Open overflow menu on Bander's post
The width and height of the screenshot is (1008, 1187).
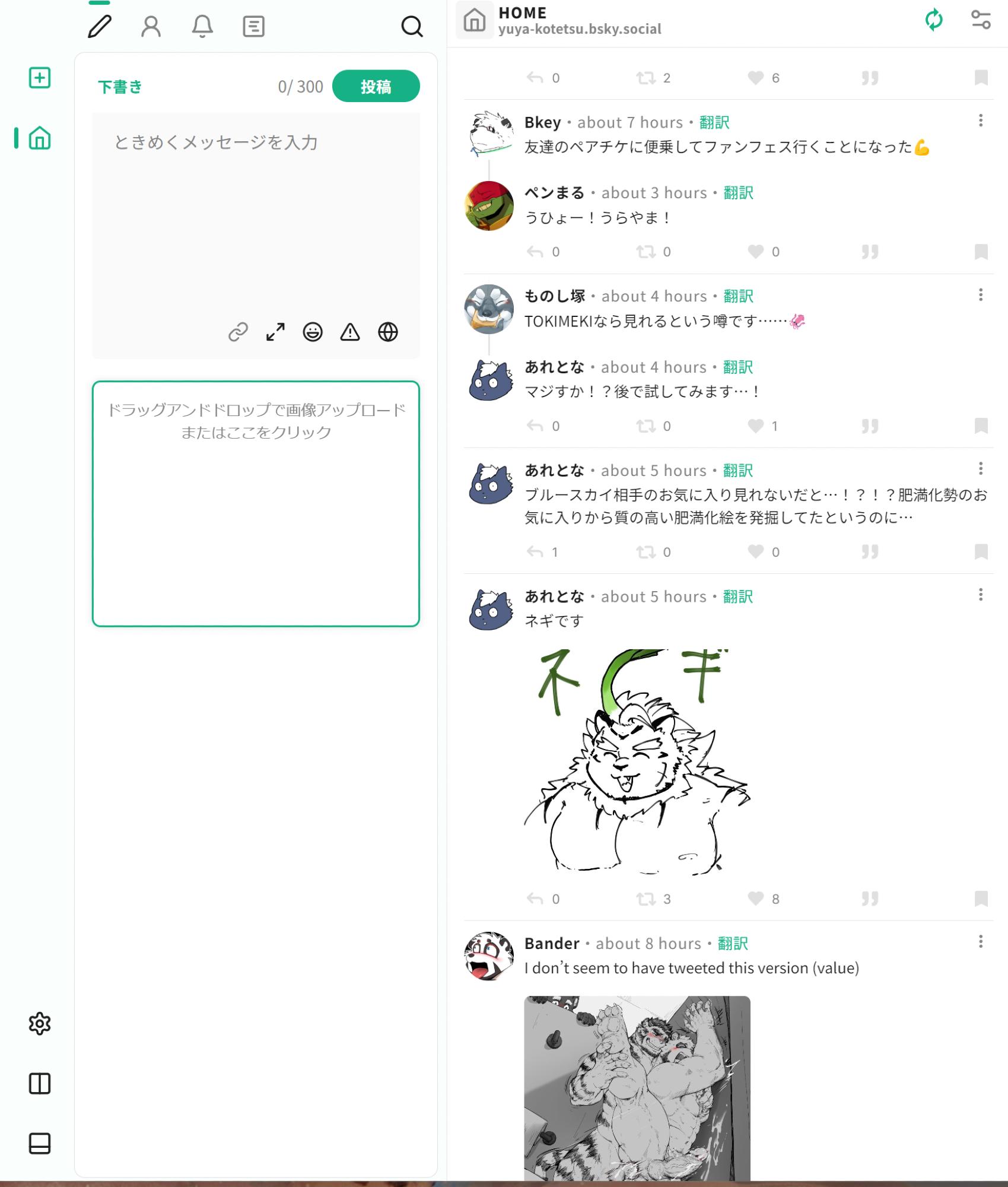coord(981,941)
